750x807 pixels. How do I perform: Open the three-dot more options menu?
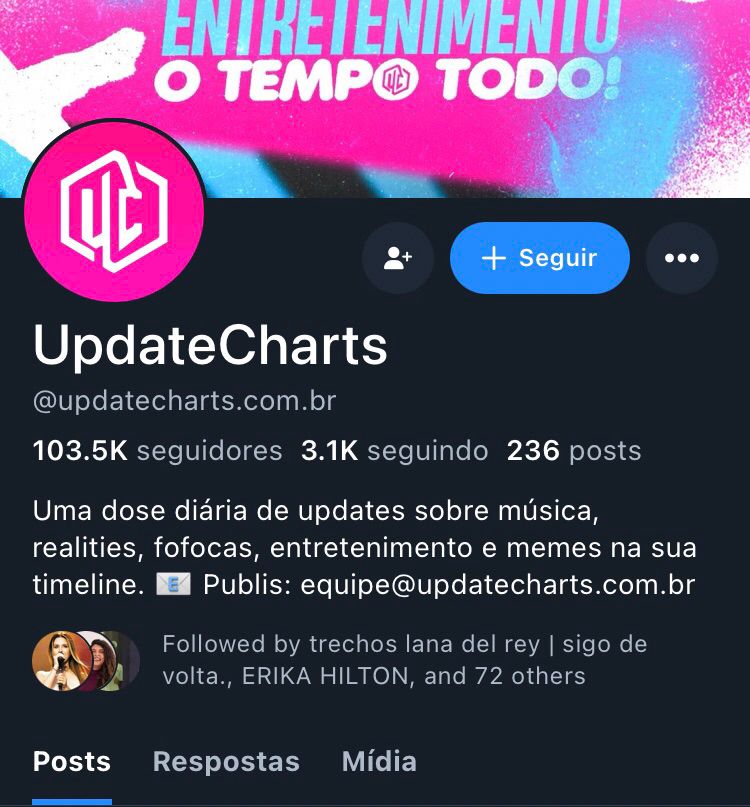click(682, 258)
